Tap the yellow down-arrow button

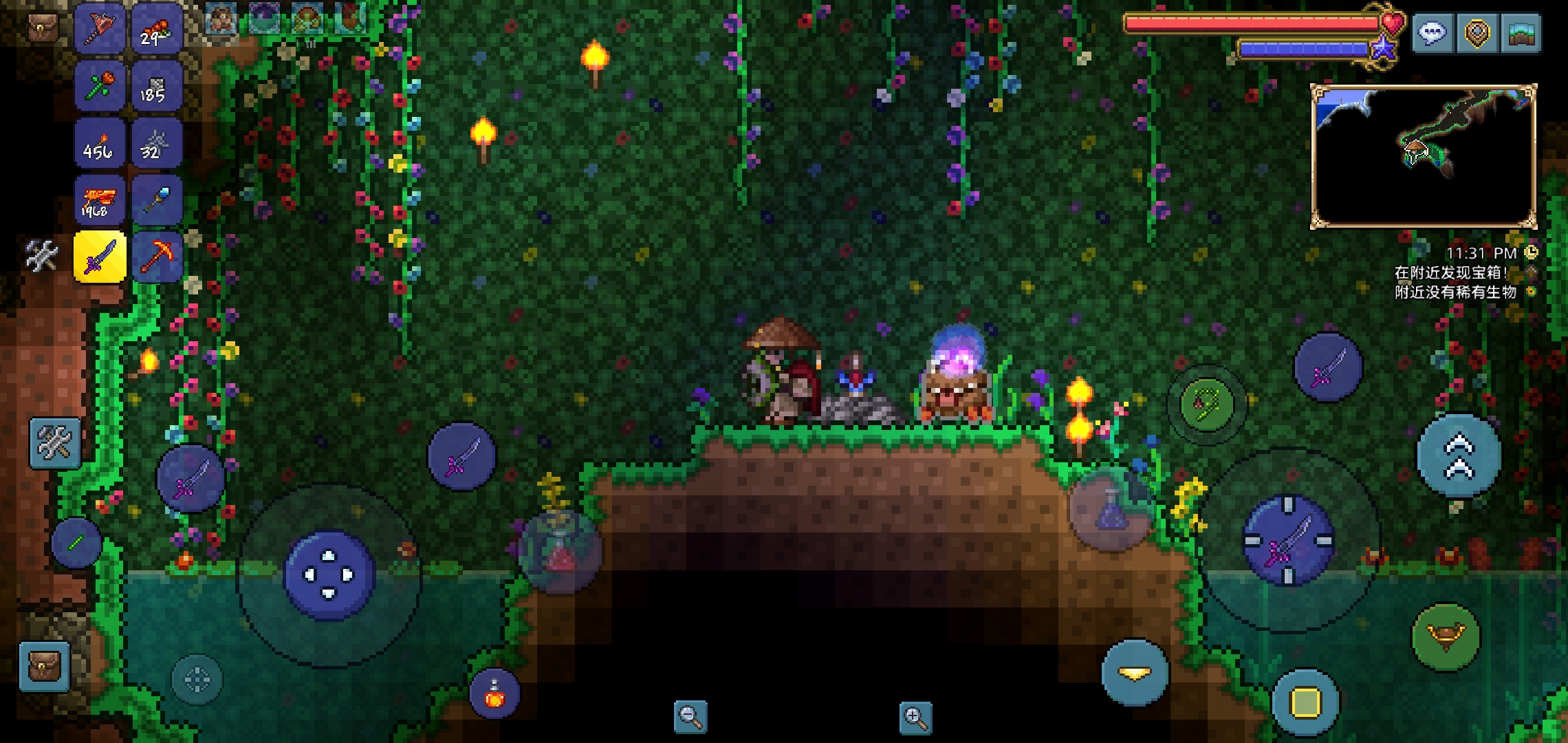1135,674
